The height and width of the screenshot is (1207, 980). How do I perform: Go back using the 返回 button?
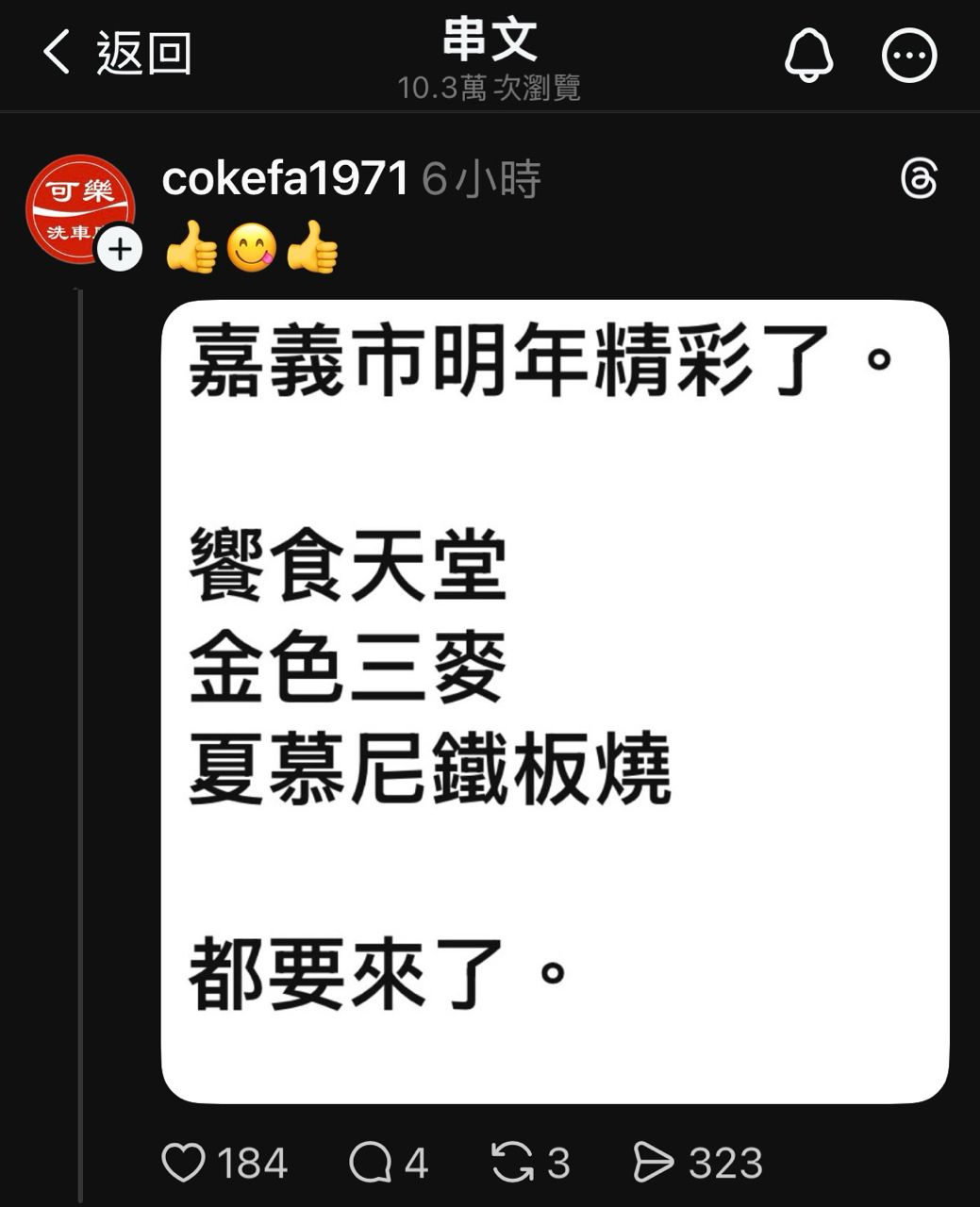tap(117, 53)
